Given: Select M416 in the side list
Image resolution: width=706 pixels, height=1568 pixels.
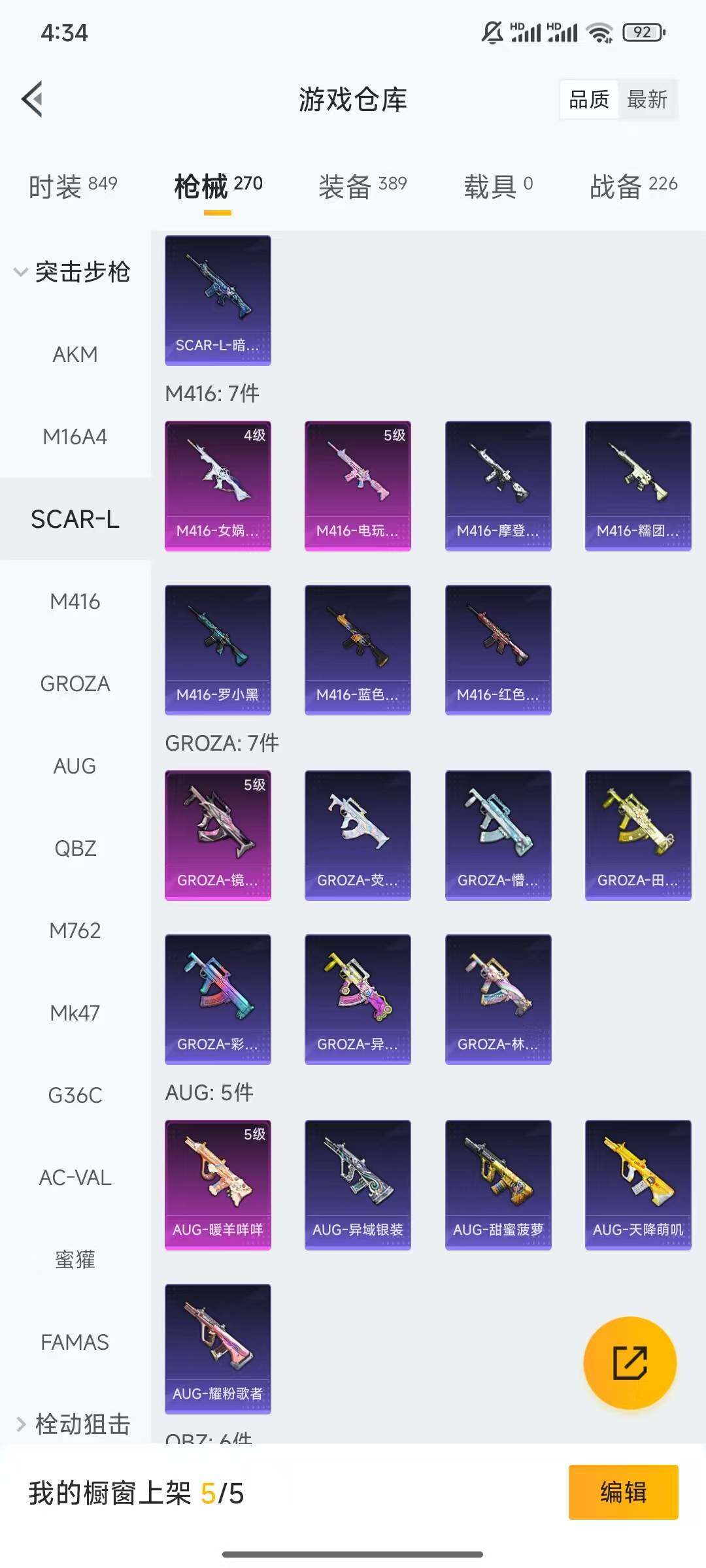Looking at the screenshot, I should tap(75, 601).
